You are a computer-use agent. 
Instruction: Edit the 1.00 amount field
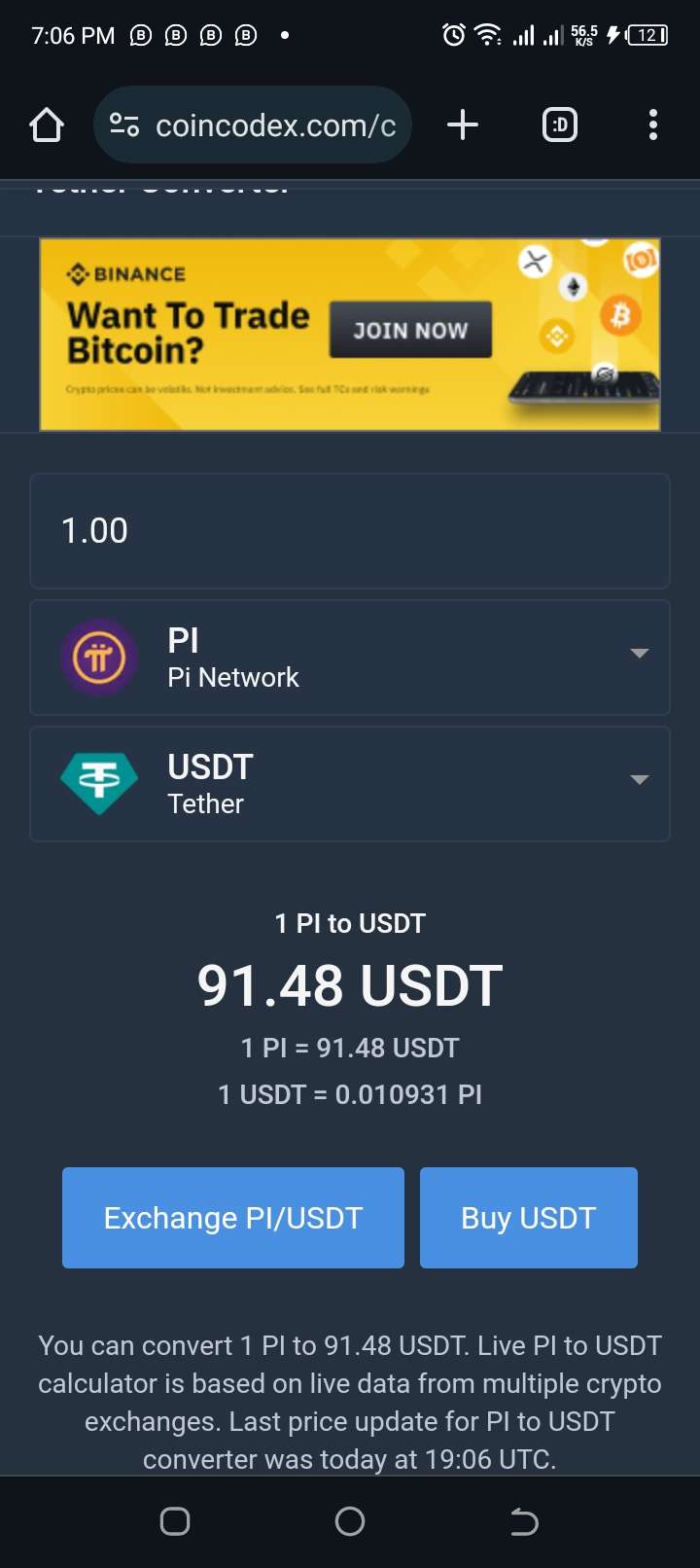click(350, 531)
